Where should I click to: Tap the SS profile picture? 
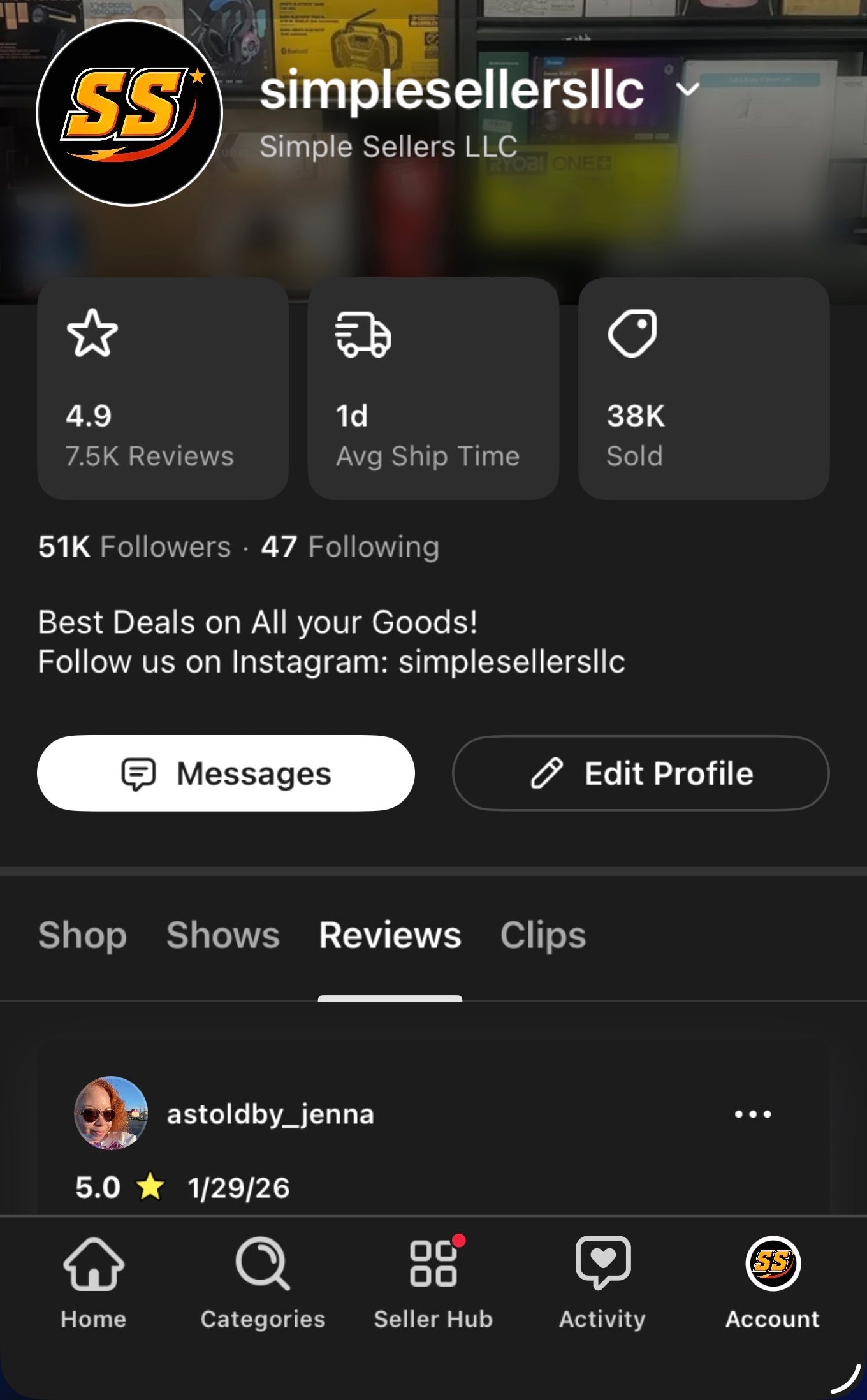[129, 113]
